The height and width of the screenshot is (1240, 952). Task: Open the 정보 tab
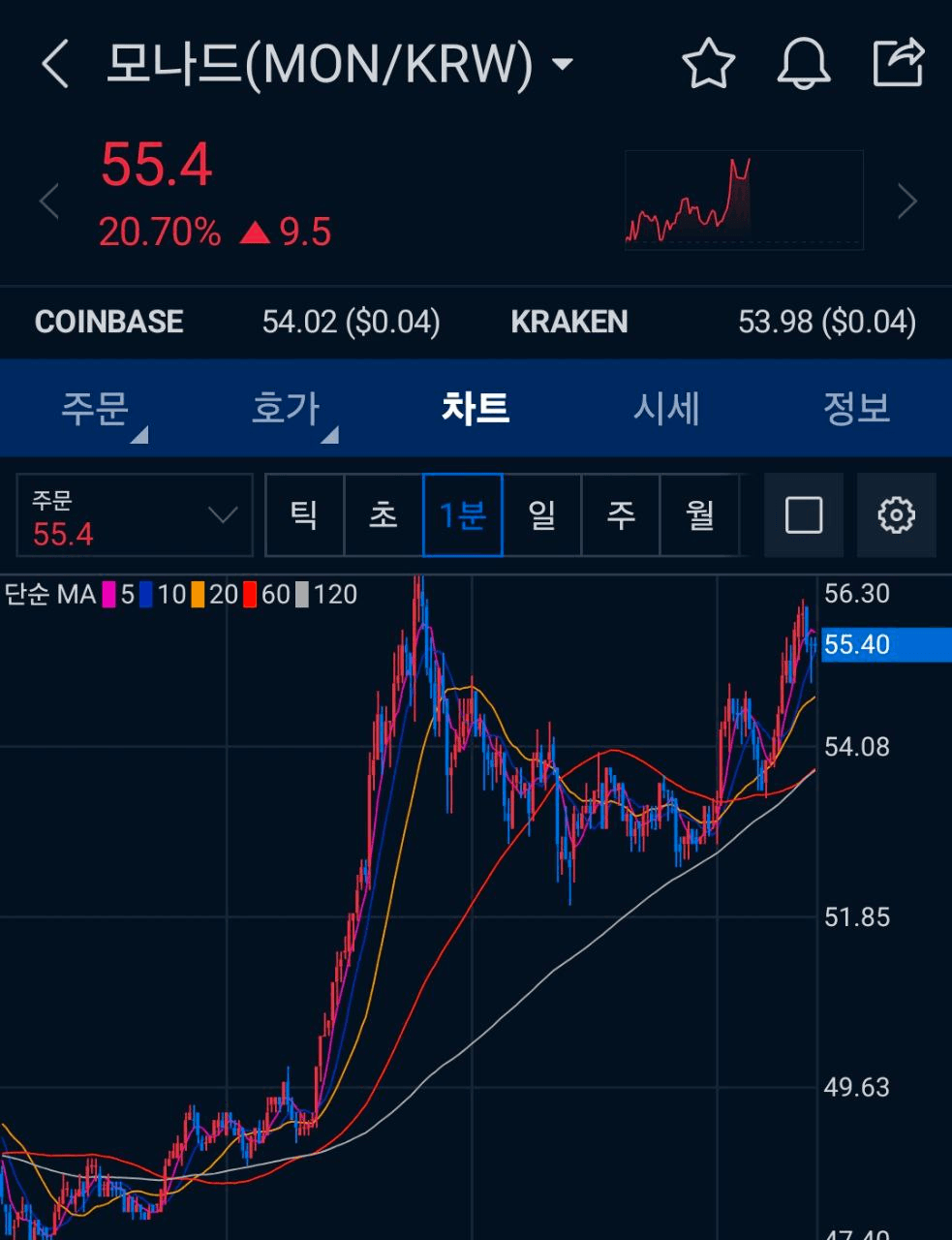point(856,408)
